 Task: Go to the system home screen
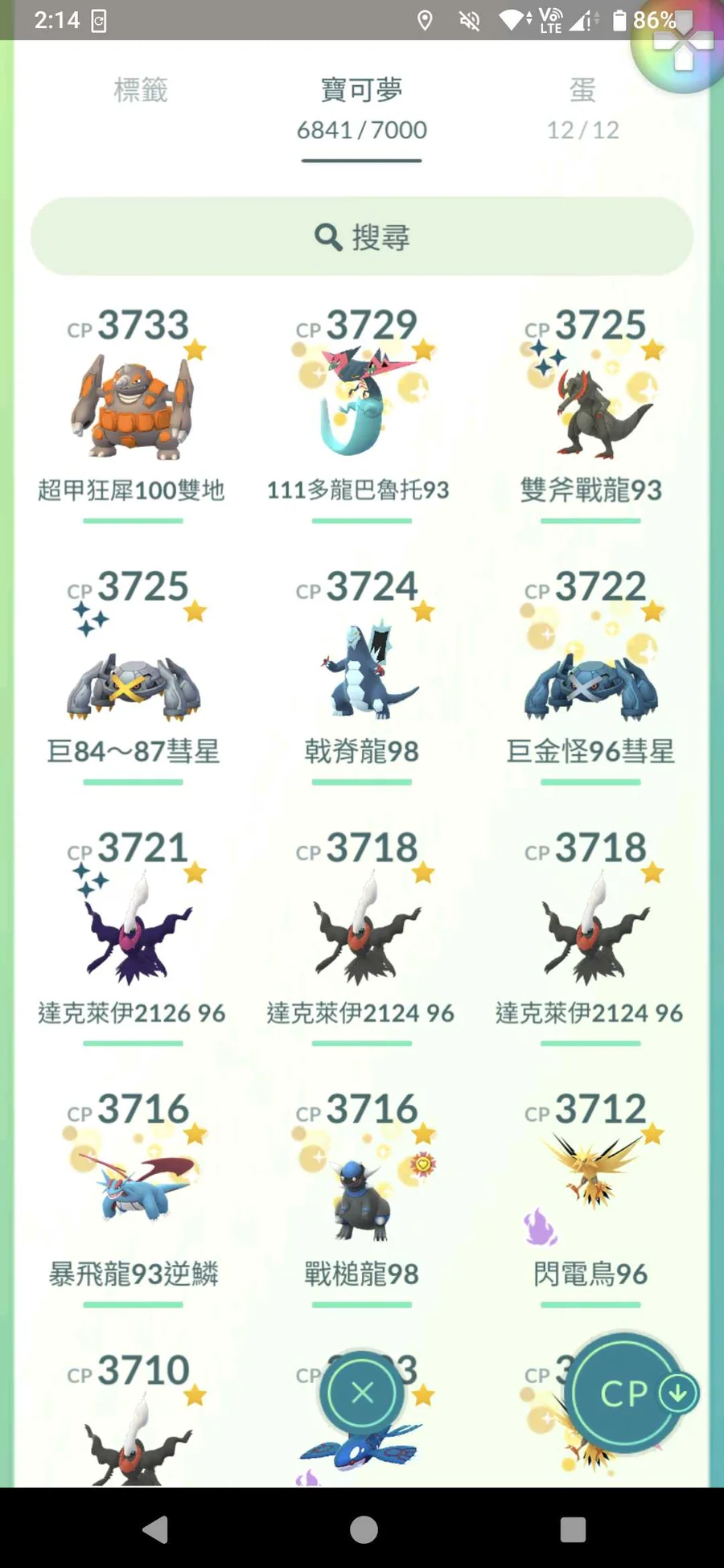pyautogui.click(x=364, y=1529)
